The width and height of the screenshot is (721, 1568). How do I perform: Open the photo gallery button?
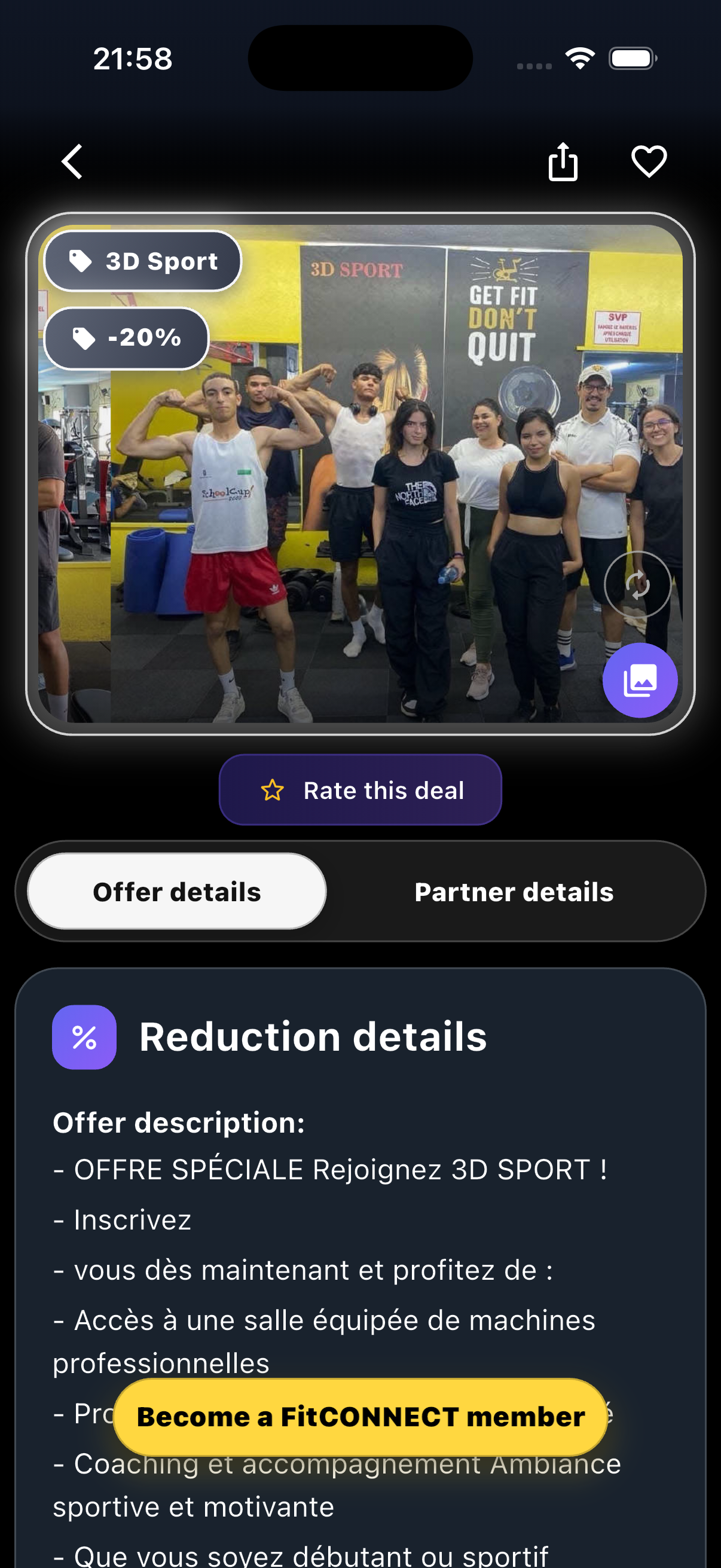[640, 680]
